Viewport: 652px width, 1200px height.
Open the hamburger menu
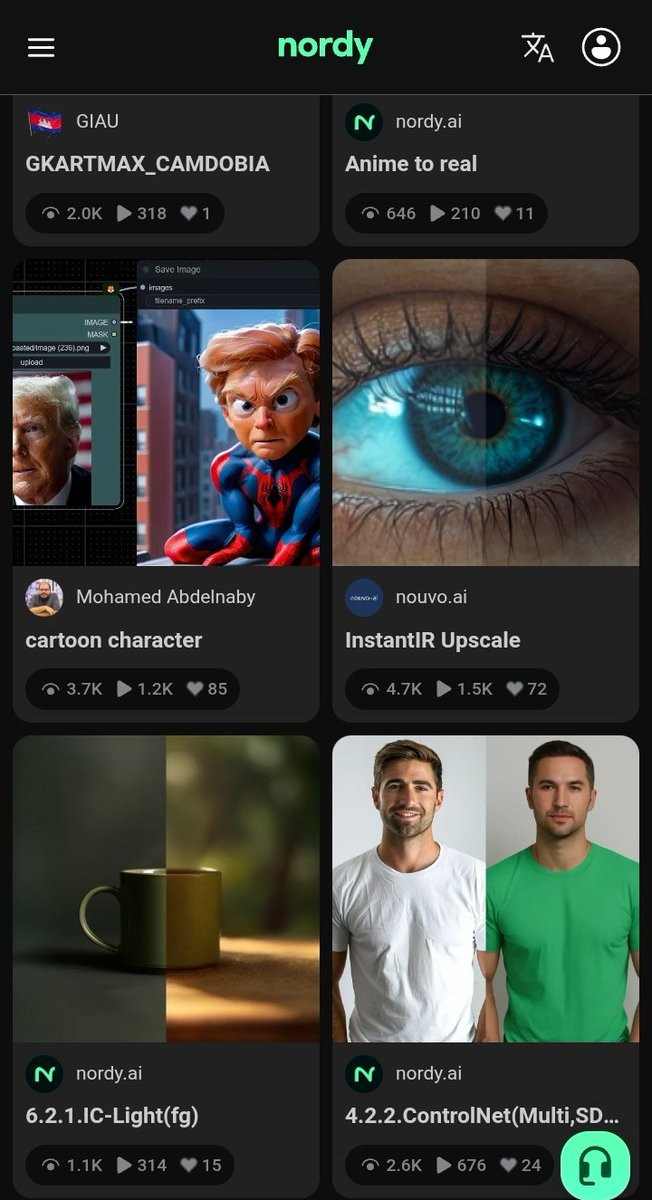(x=41, y=47)
